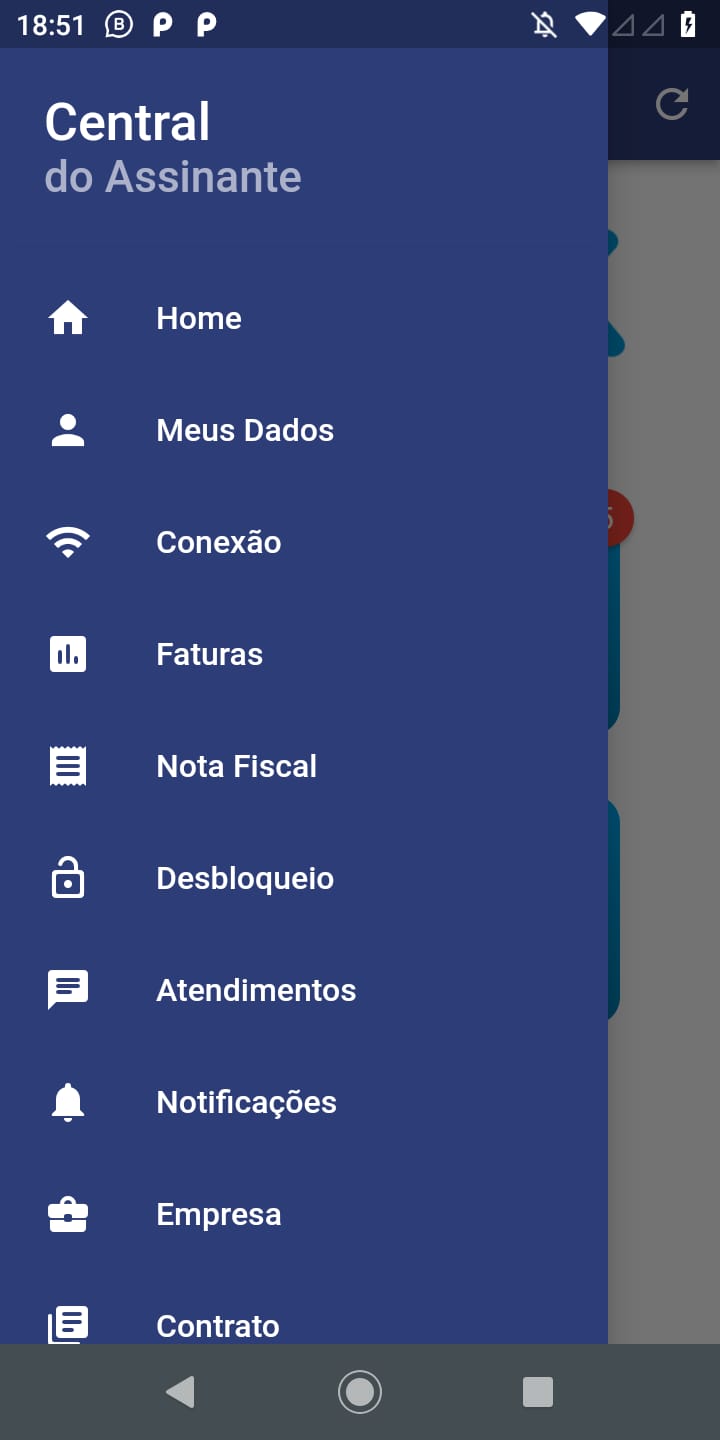Open Faturas

[304, 654]
